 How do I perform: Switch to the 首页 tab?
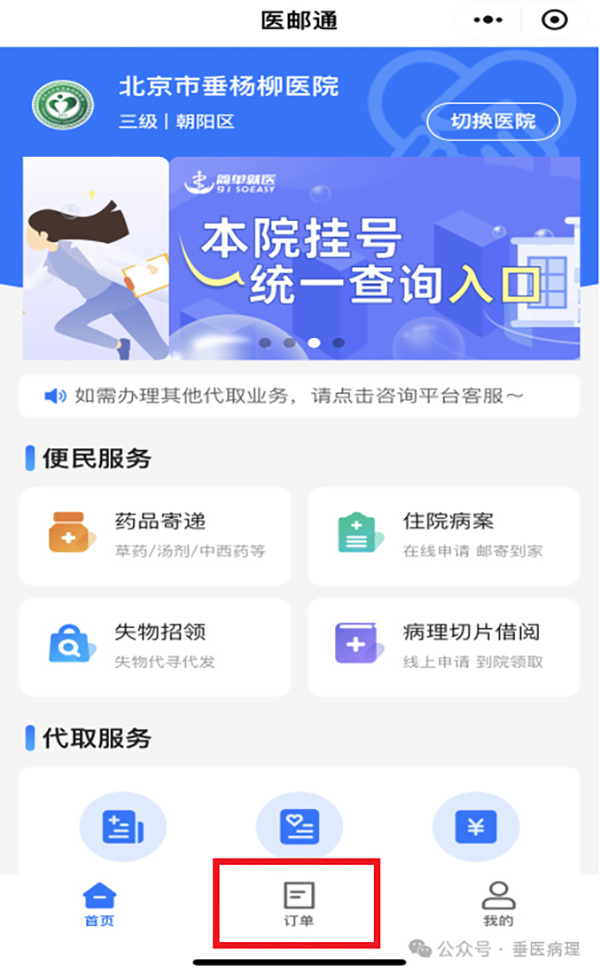point(99,903)
